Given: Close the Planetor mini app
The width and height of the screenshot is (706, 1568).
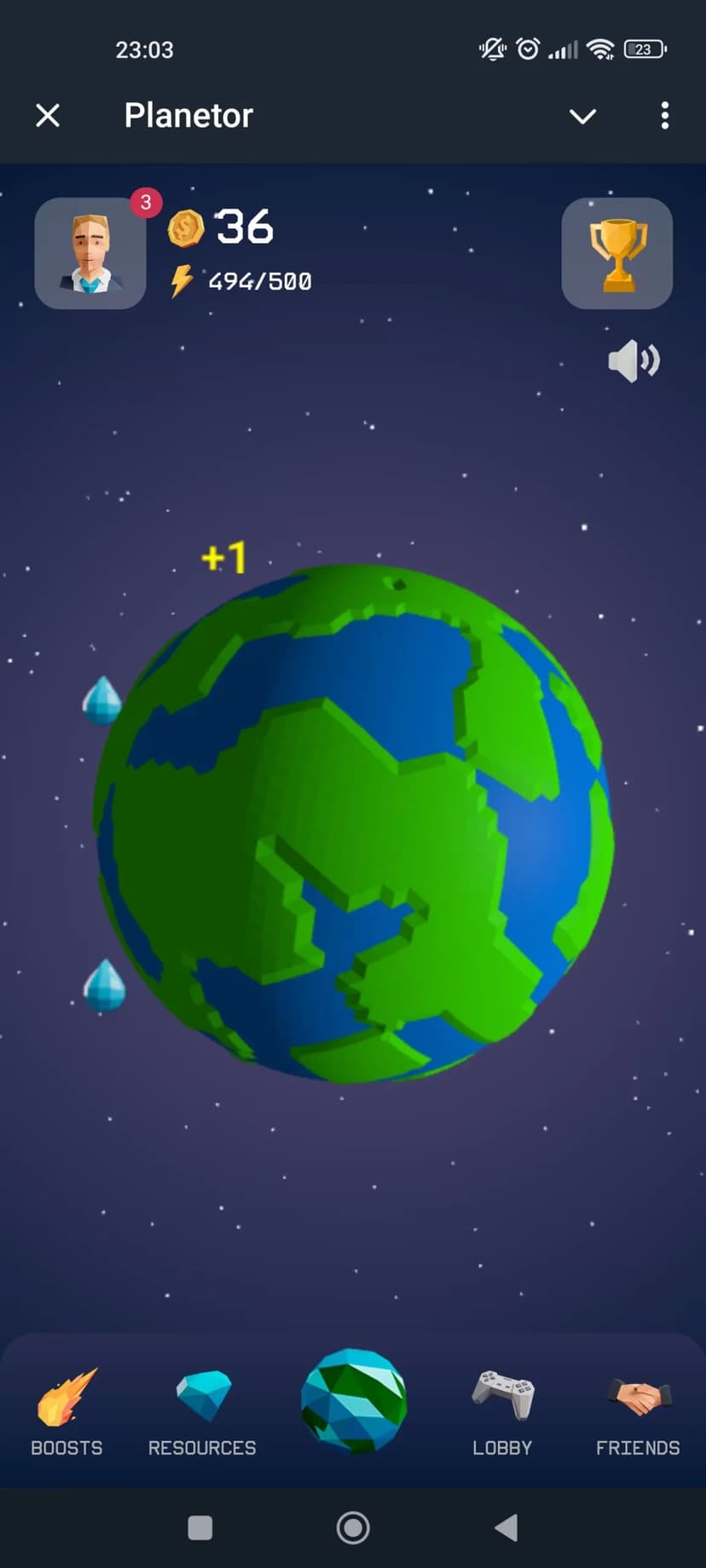Looking at the screenshot, I should [x=48, y=115].
